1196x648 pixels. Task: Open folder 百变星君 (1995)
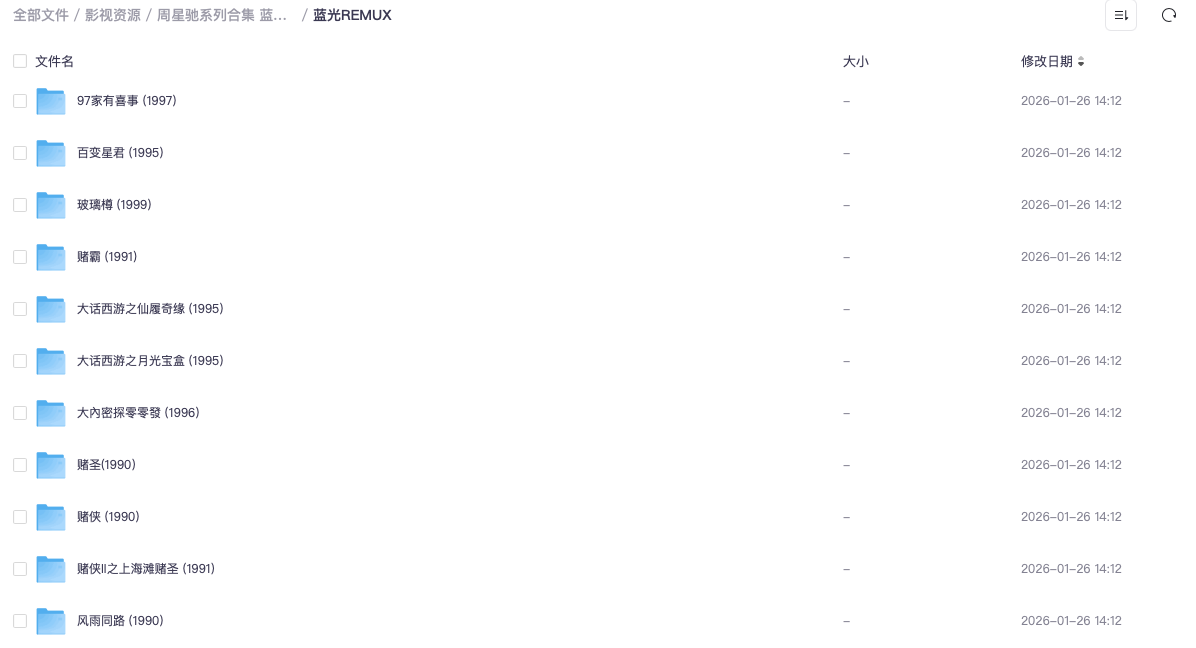click(x=120, y=153)
